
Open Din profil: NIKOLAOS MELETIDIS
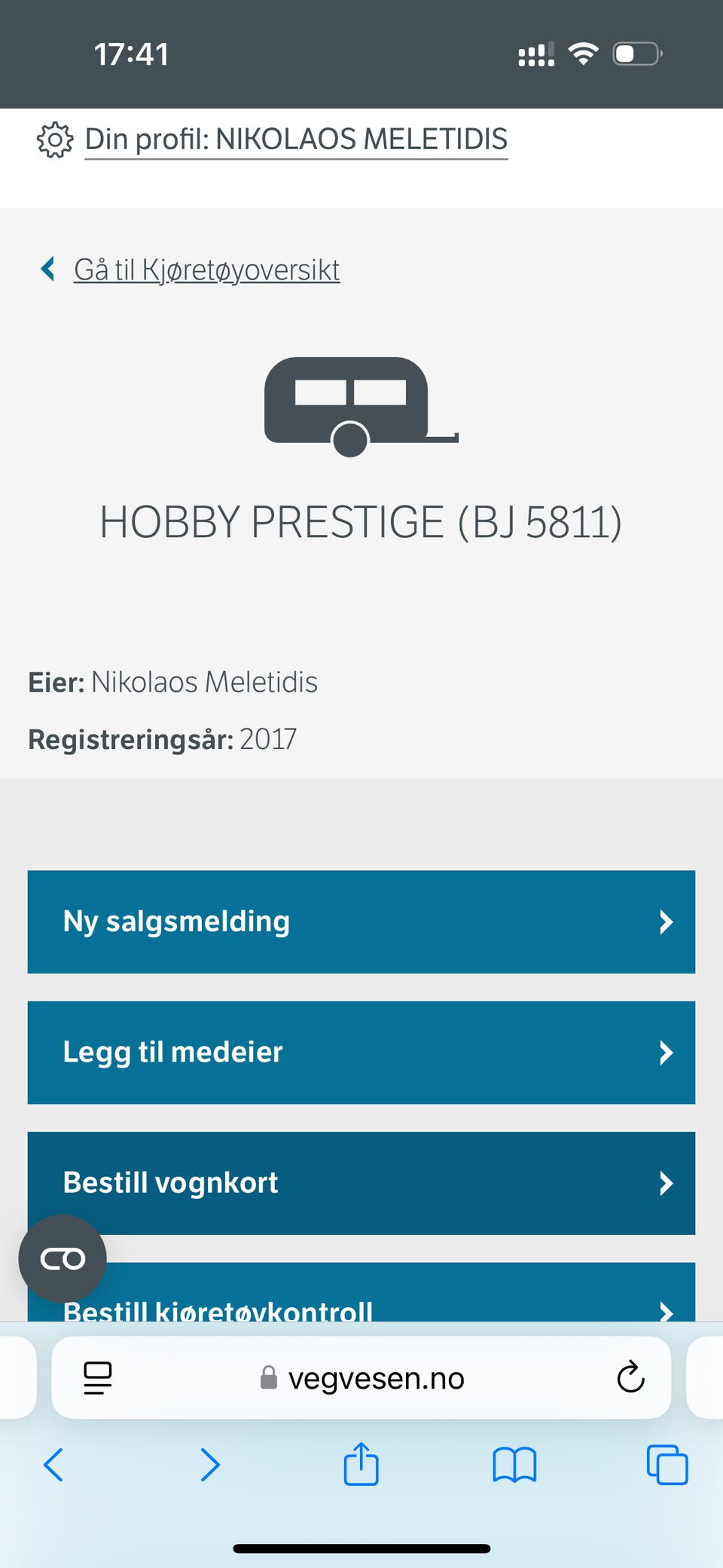(297, 139)
